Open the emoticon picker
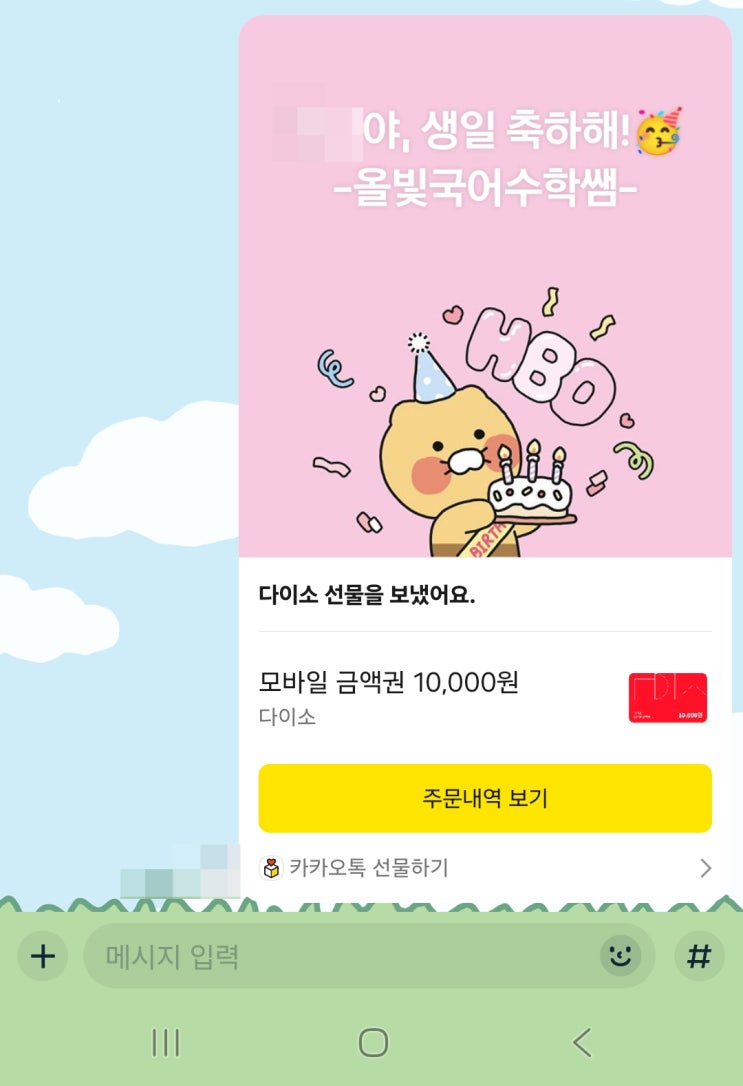This screenshot has width=743, height=1086. point(621,957)
